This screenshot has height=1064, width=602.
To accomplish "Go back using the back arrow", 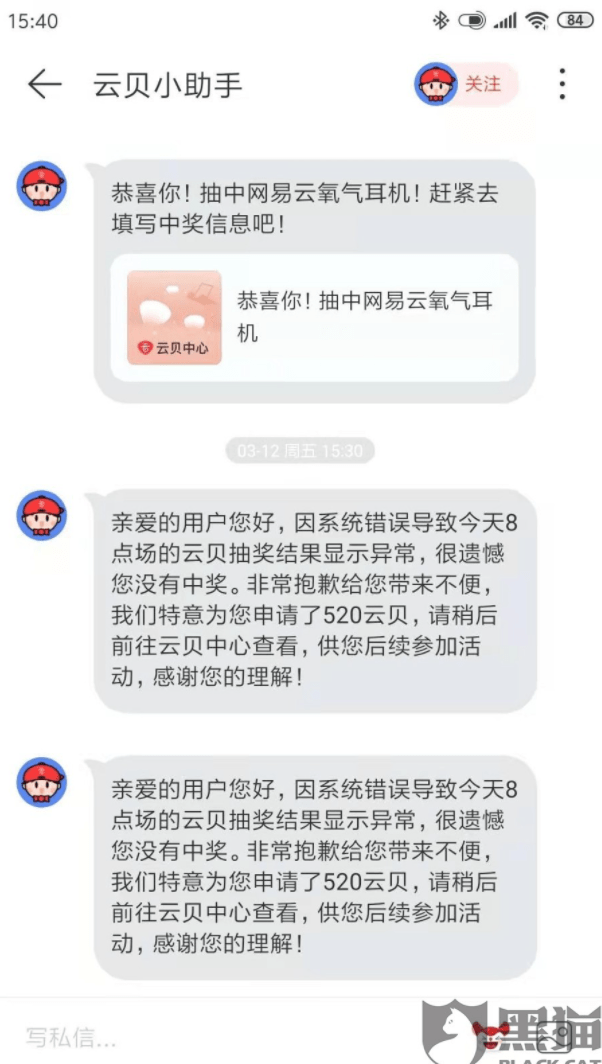I will coord(45,84).
